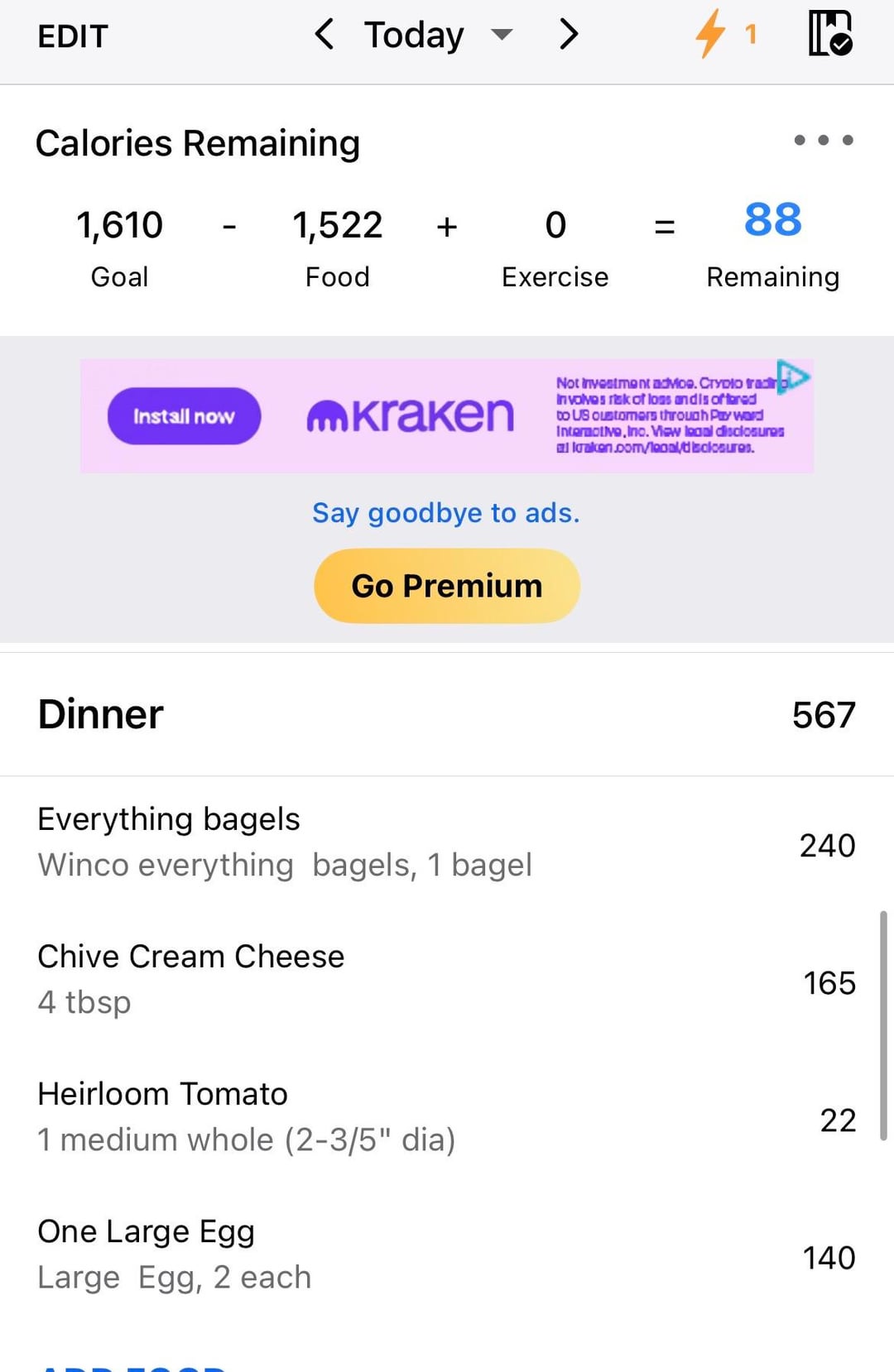This screenshot has width=894, height=1372.
Task: Open the Everything bagels entry
Action: pyautogui.click(x=447, y=842)
